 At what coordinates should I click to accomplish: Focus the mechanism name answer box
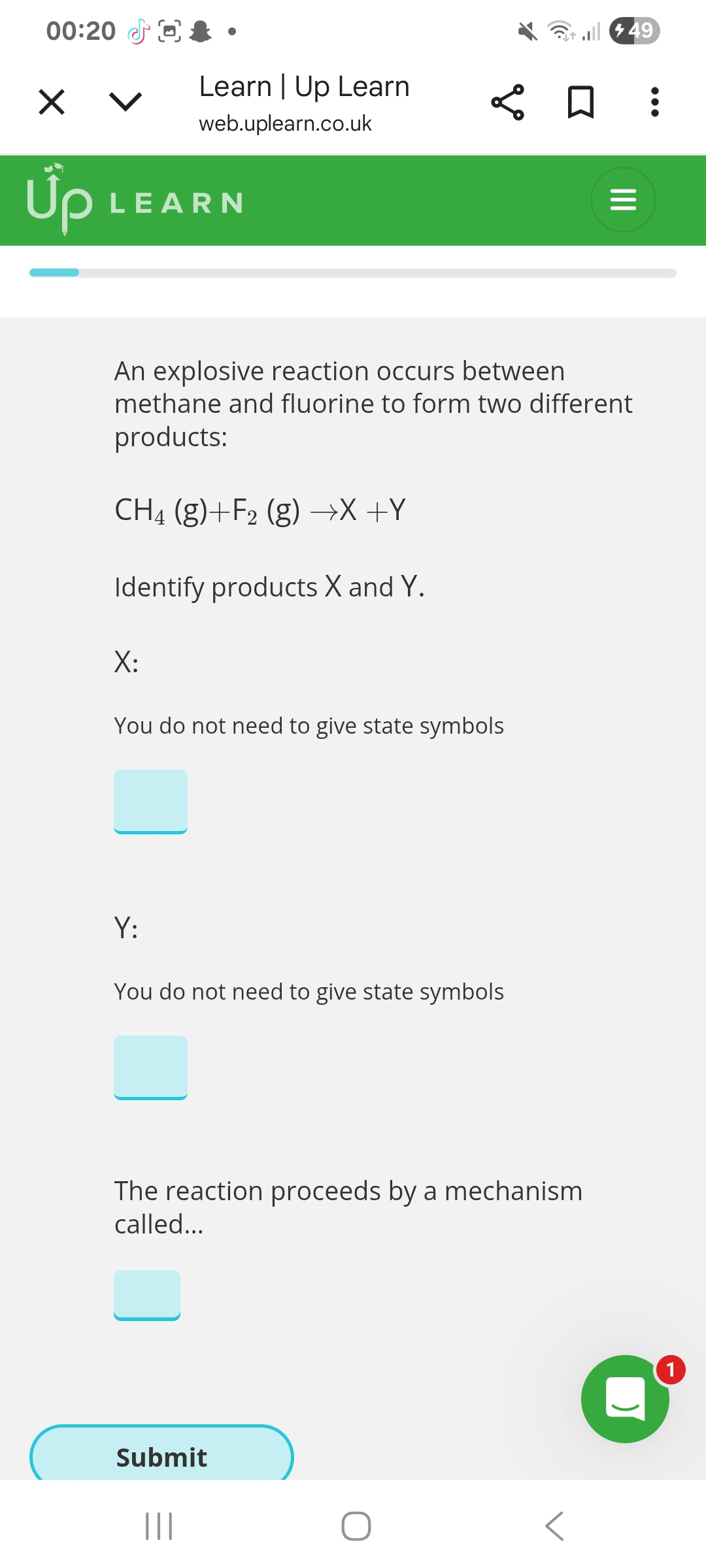[x=147, y=1295]
